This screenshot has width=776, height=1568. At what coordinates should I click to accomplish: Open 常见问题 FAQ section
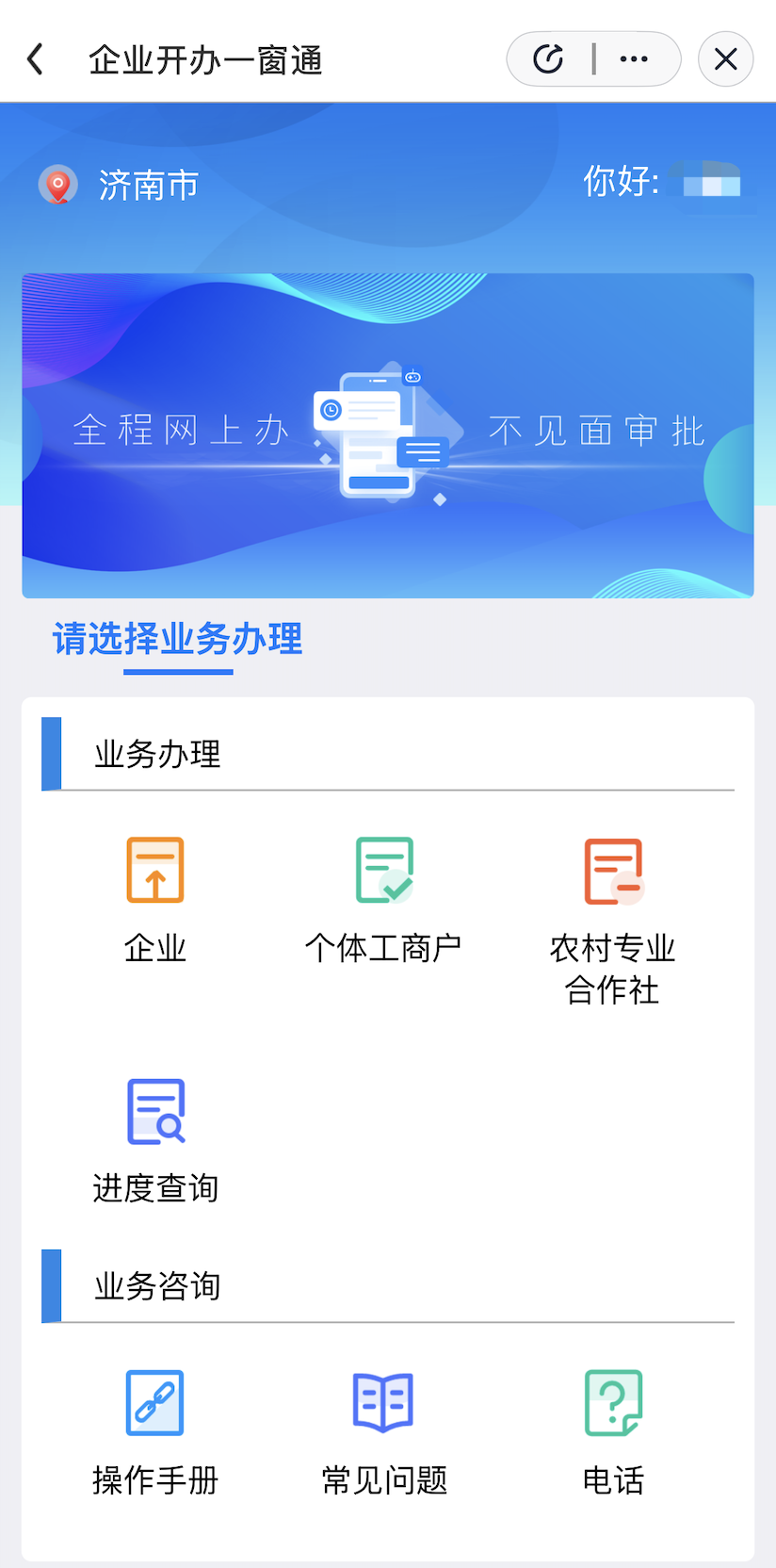tap(384, 1431)
